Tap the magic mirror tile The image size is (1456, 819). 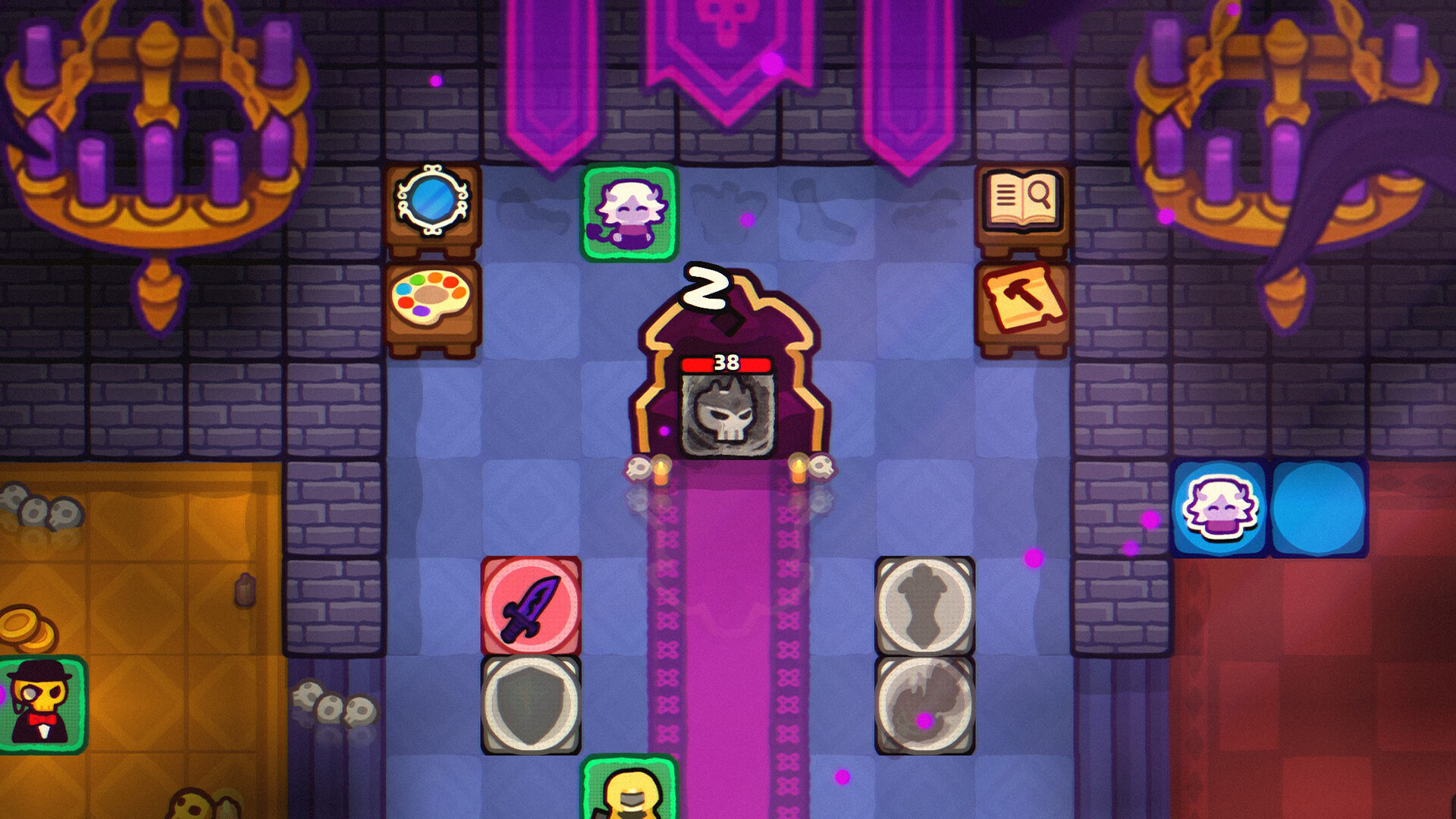tap(432, 202)
